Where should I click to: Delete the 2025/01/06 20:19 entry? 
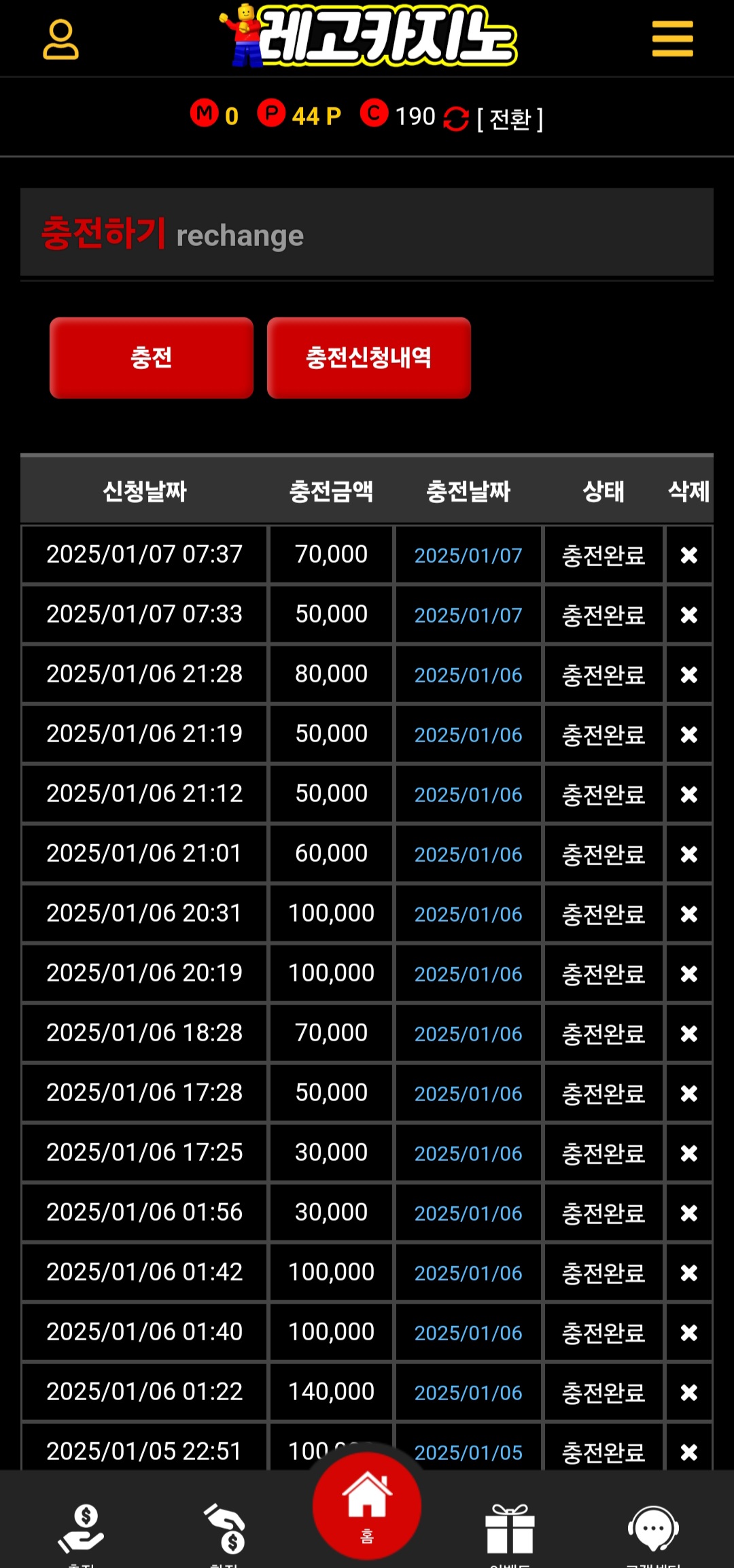[688, 974]
